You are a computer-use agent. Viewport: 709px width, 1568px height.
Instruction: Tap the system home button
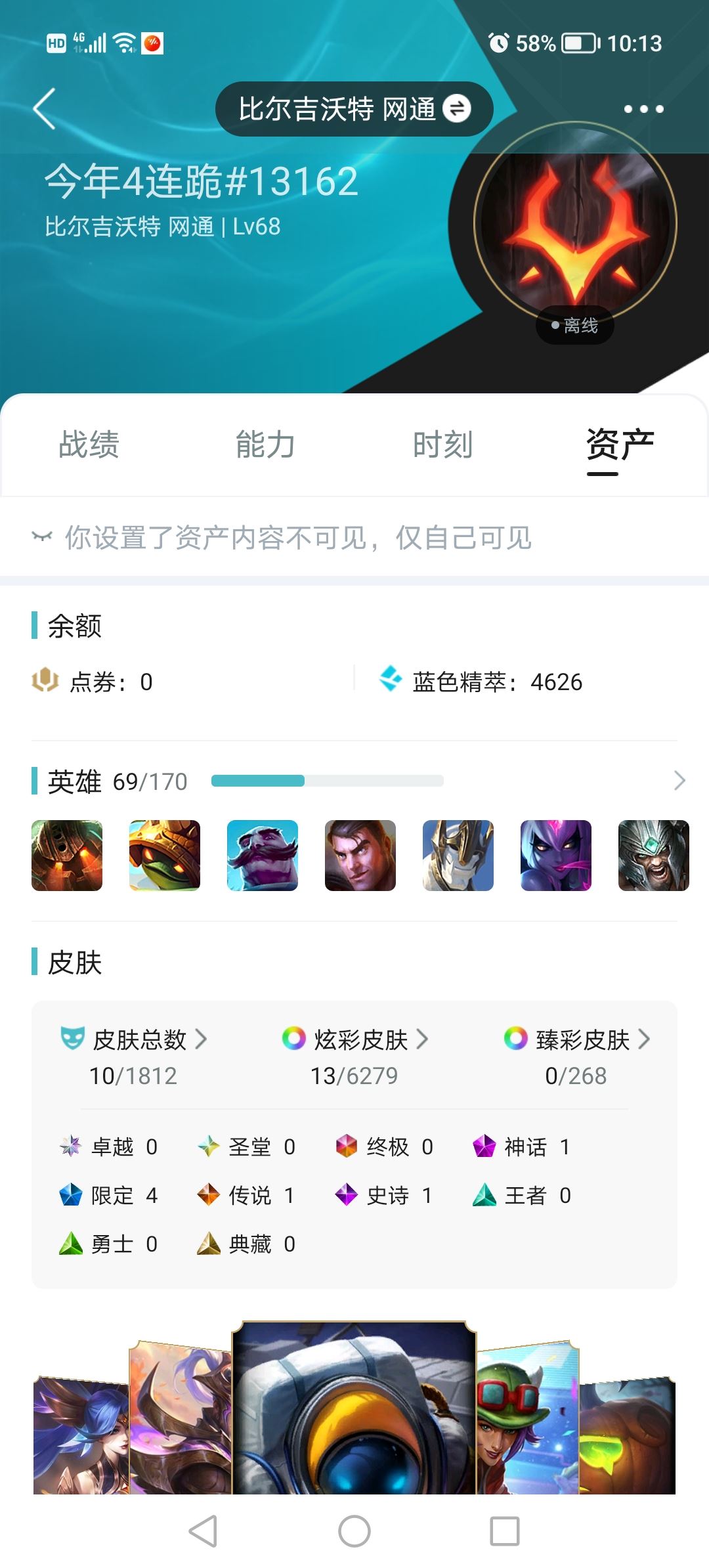coord(354,1531)
